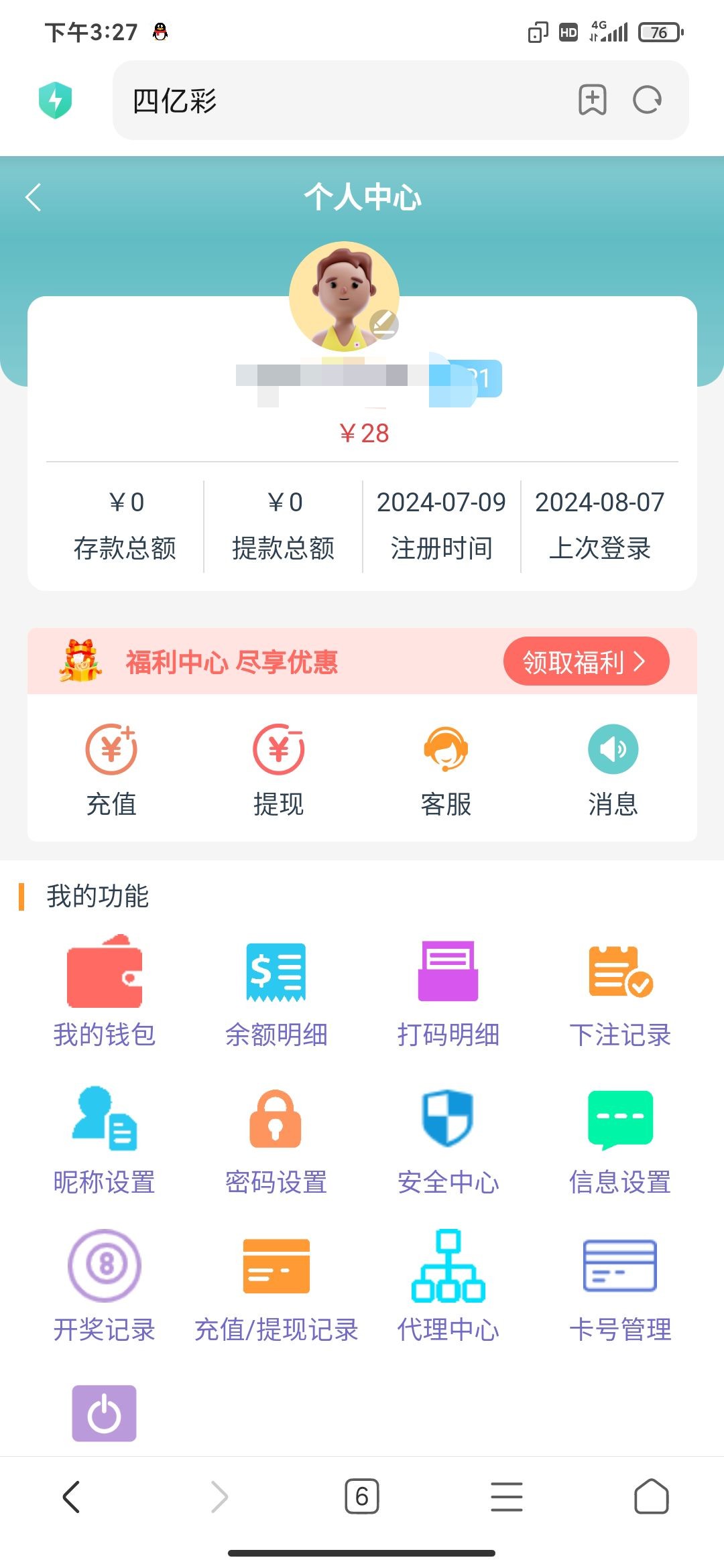Screen dimensions: 724x1568
Task: Edit the profile avatar
Action: [x=384, y=324]
